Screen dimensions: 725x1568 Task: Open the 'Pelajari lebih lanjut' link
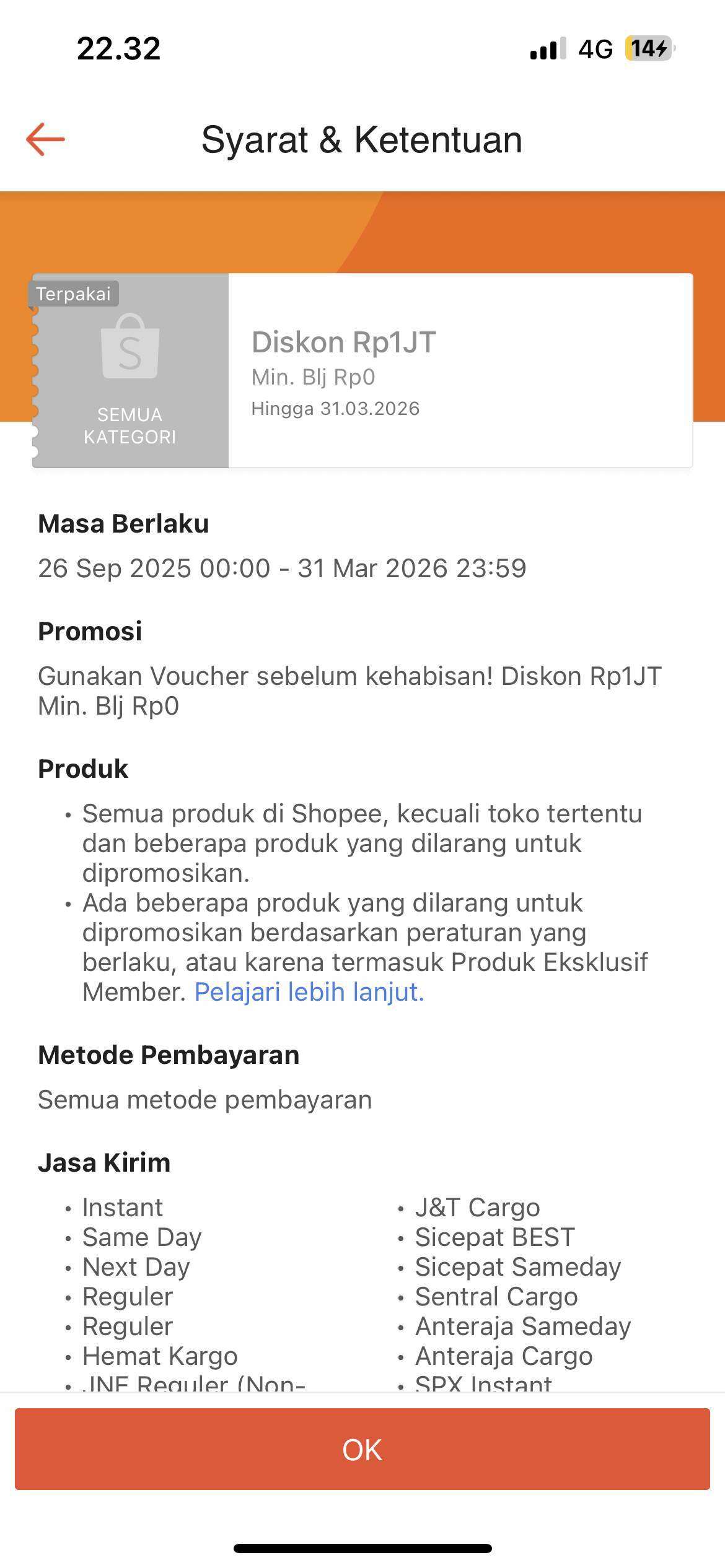[x=309, y=992]
